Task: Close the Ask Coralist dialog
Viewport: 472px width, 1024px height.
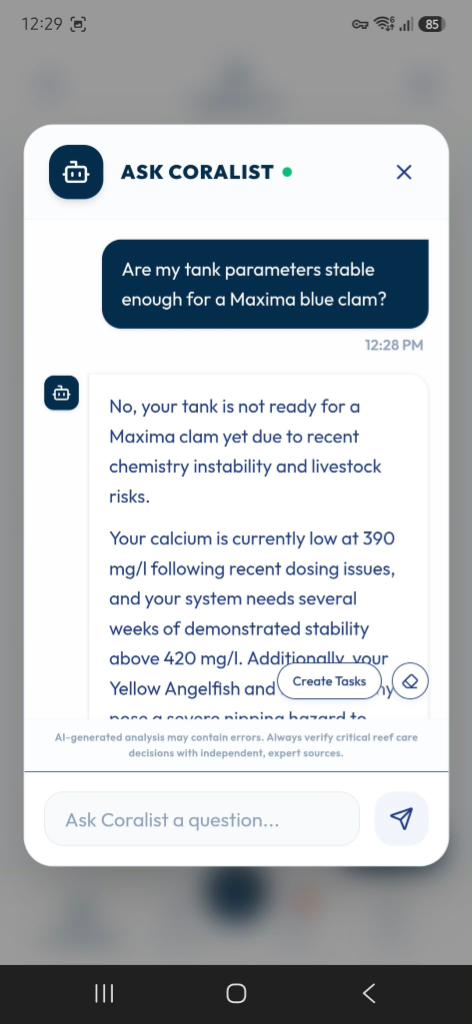Action: click(x=404, y=172)
